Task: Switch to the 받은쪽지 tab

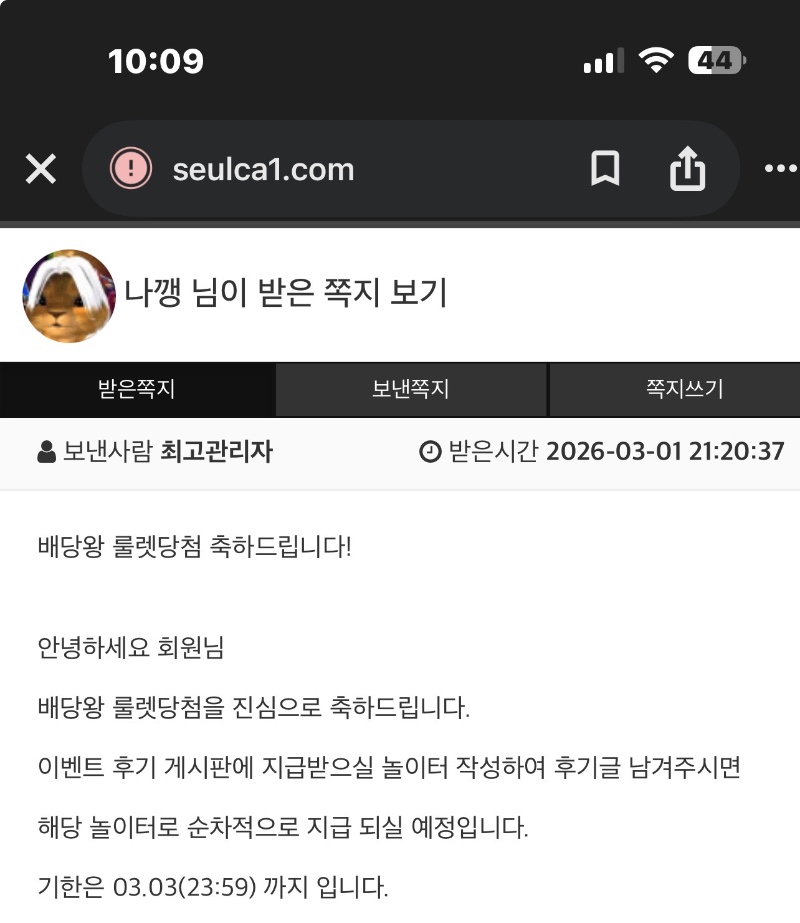Action: (x=137, y=389)
